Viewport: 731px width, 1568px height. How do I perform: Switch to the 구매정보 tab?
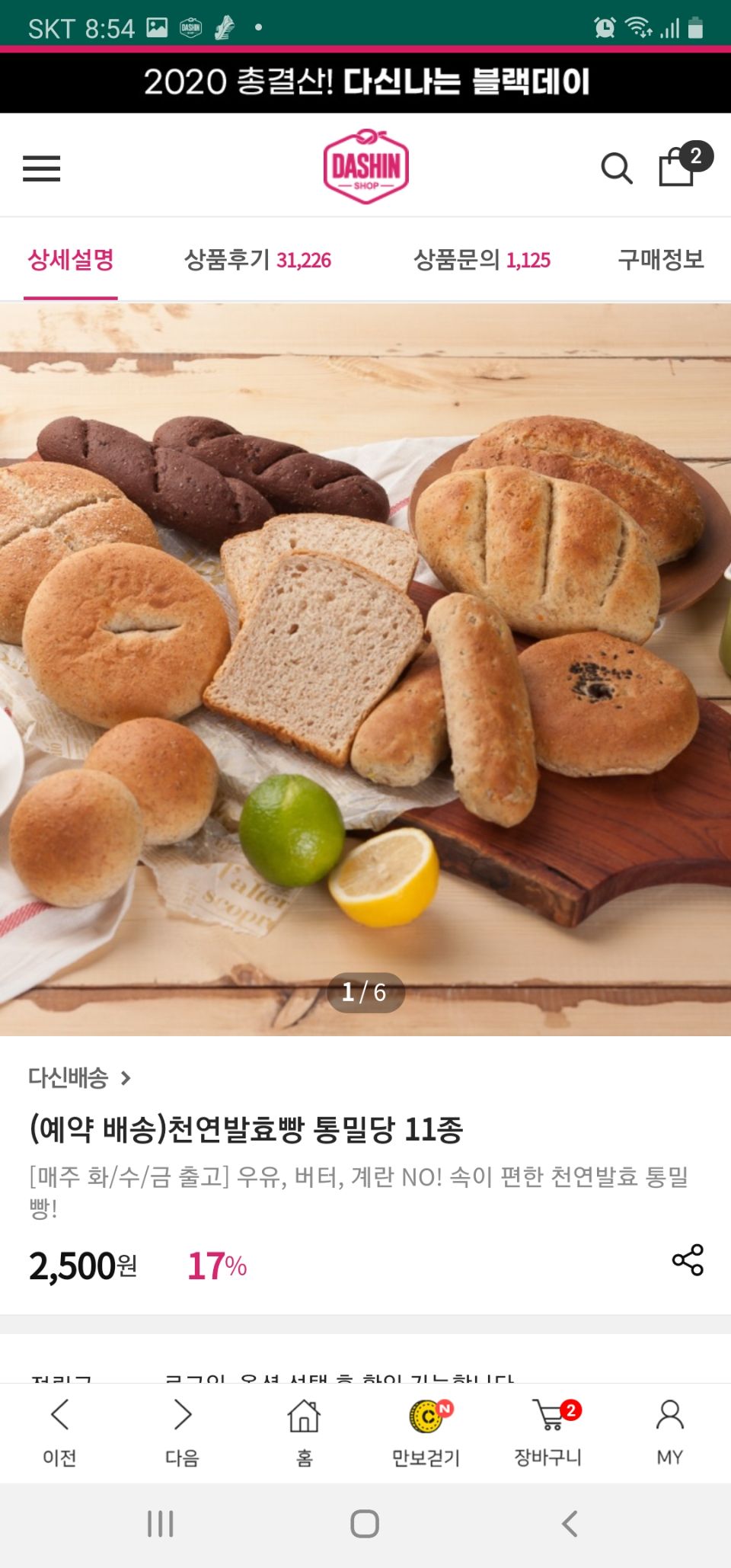coord(660,261)
